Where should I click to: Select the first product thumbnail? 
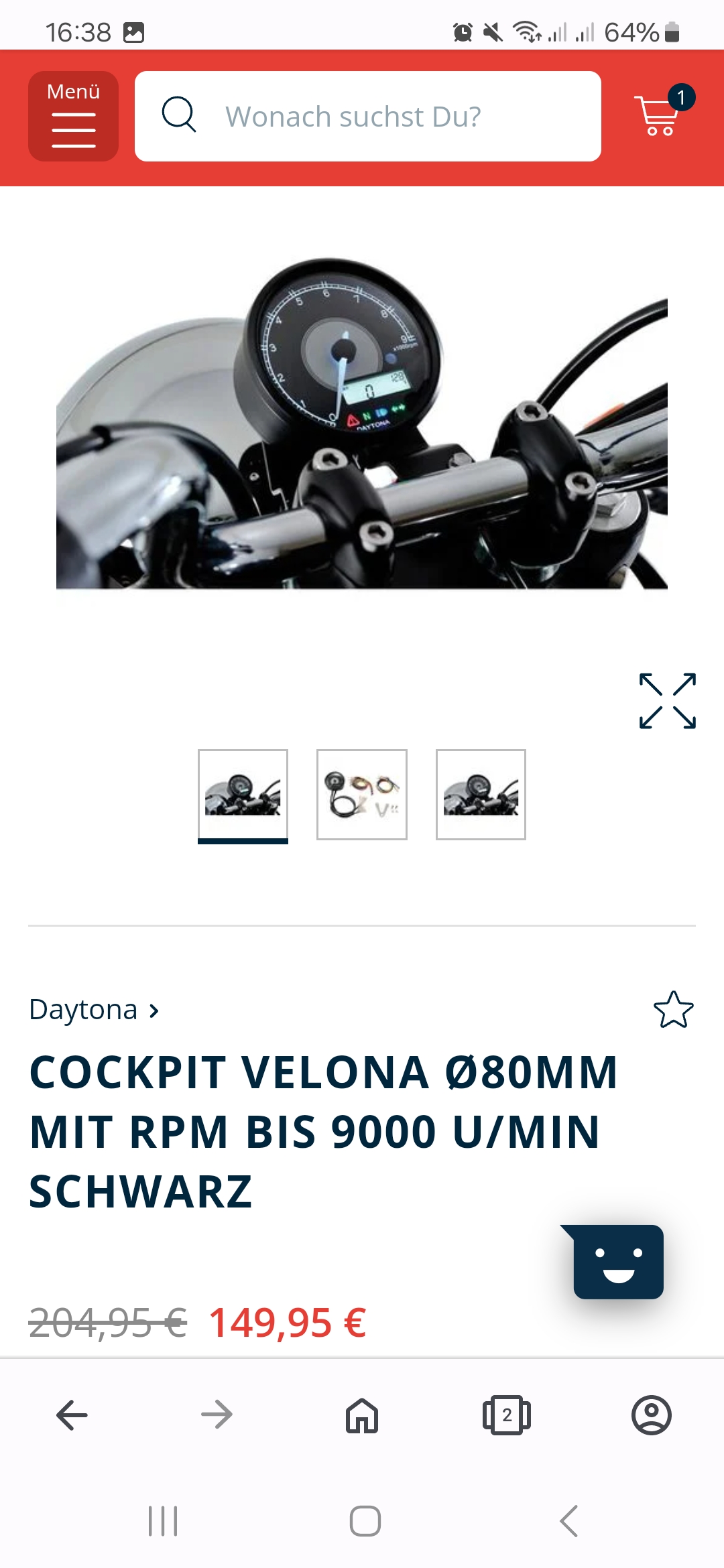[x=243, y=795]
